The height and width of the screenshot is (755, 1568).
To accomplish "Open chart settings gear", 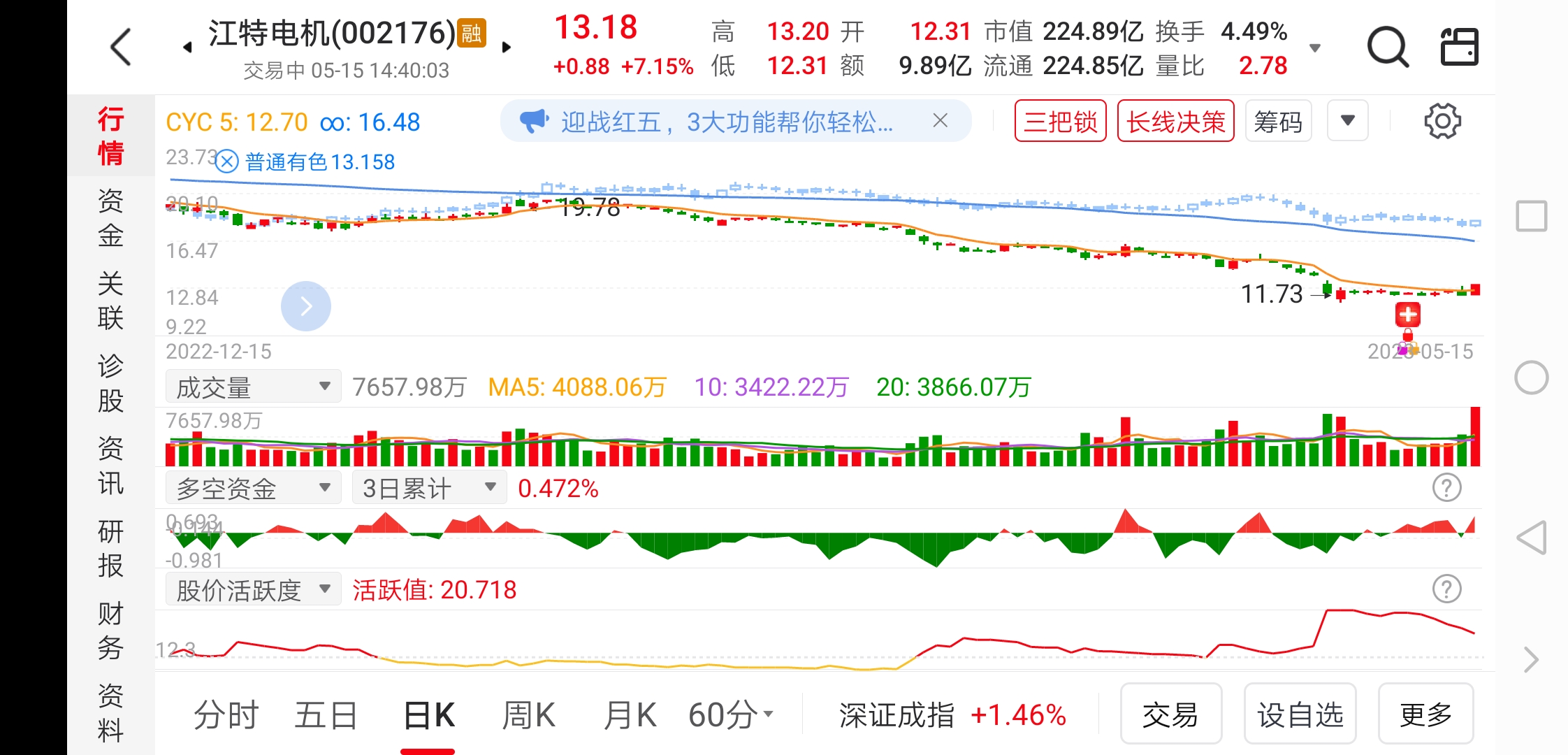I will (x=1442, y=122).
